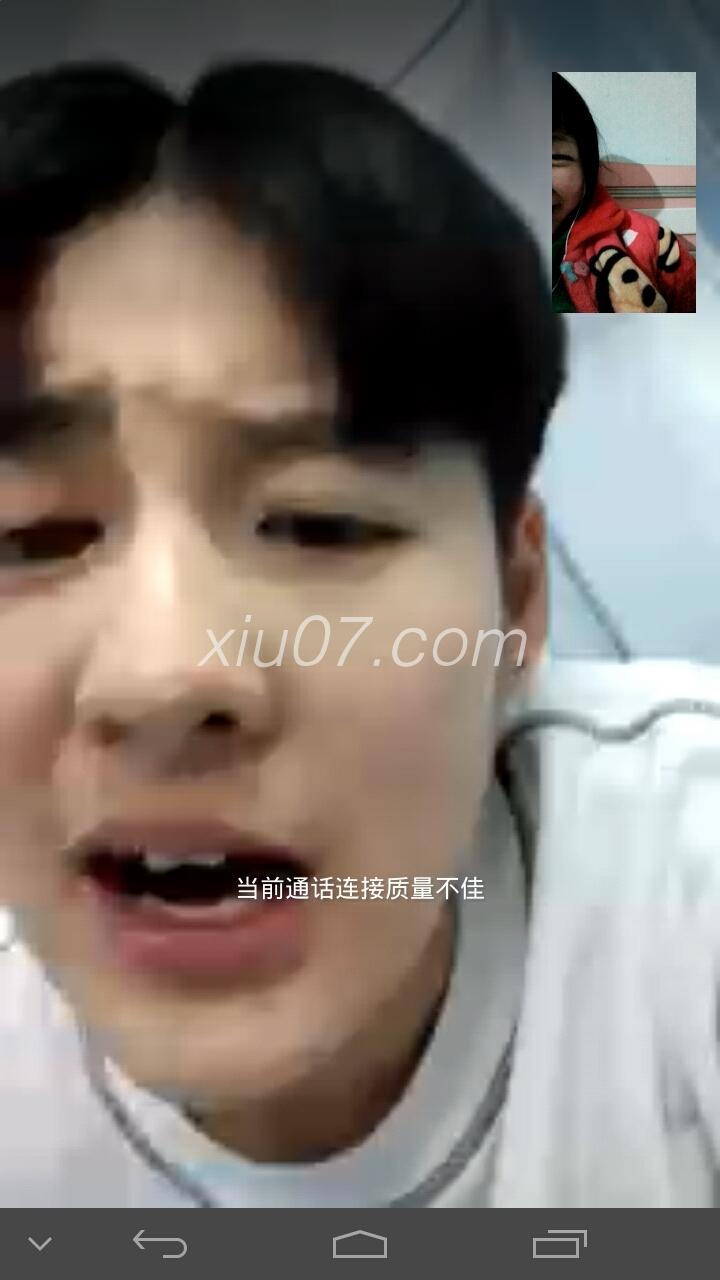Hide the navigation bar with the chevron
The width and height of the screenshot is (720, 1280).
tap(40, 1244)
